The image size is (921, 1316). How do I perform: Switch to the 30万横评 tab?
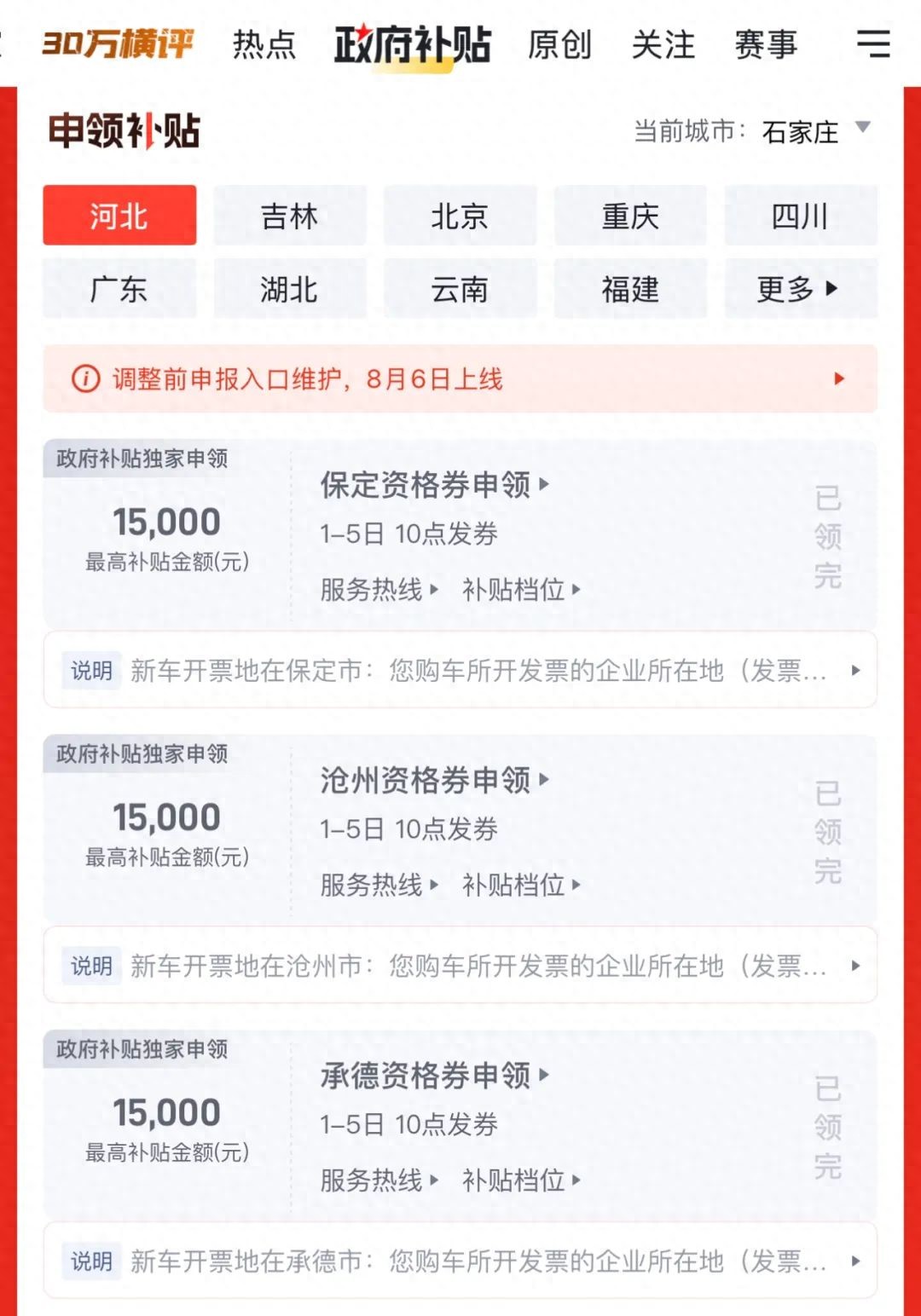118,43
